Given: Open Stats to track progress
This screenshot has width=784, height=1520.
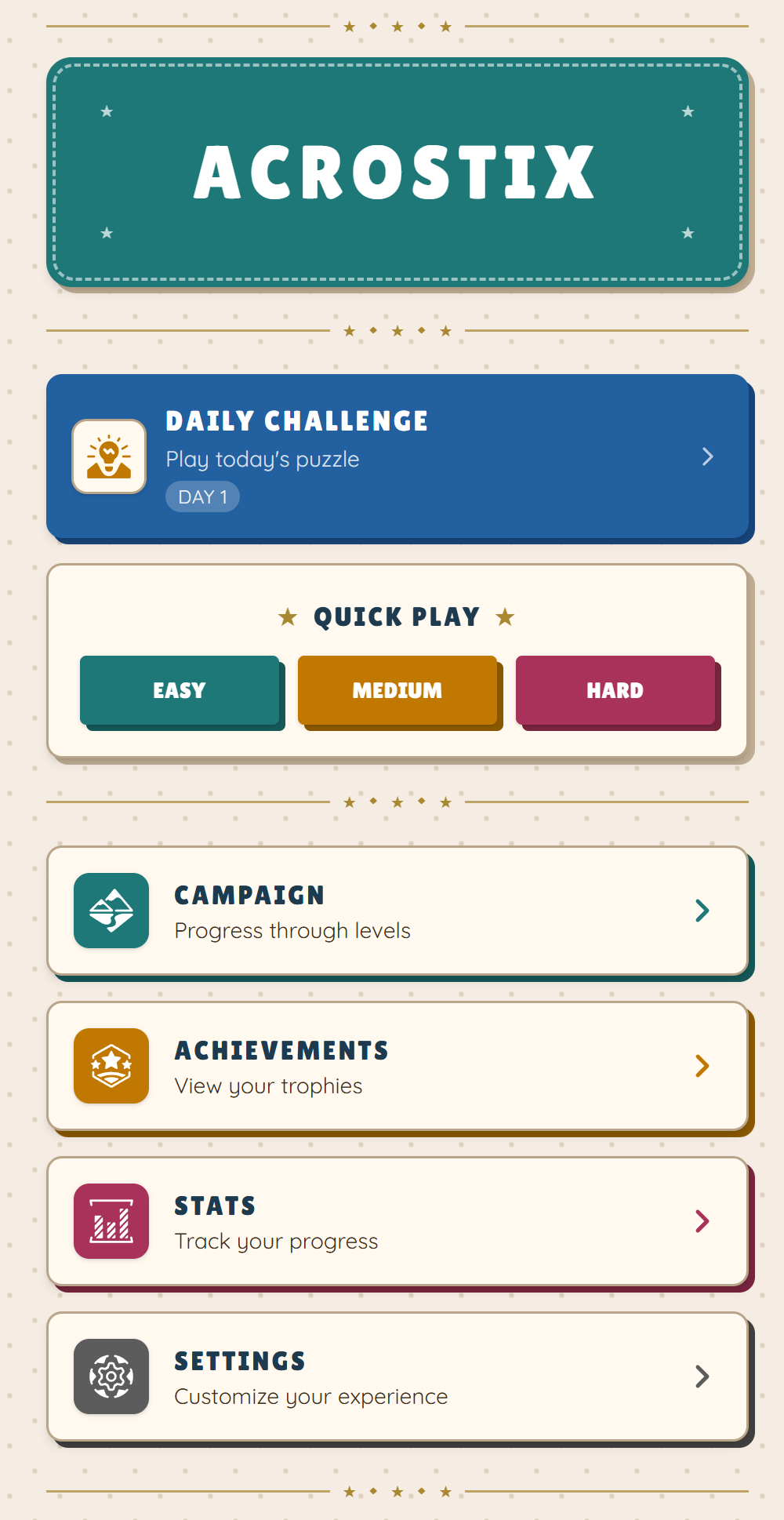Looking at the screenshot, I should 397,1221.
